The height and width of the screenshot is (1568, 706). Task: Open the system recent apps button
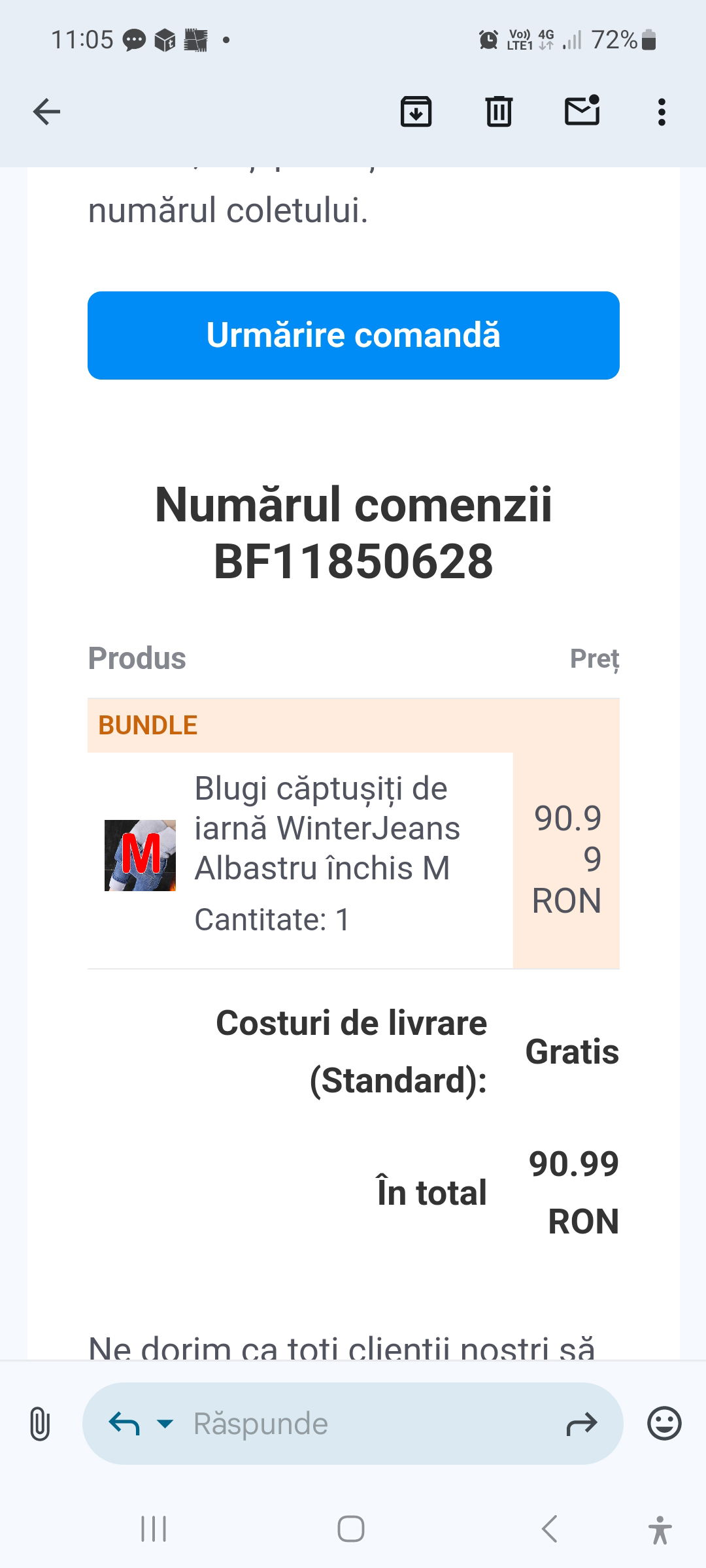coord(154,1529)
